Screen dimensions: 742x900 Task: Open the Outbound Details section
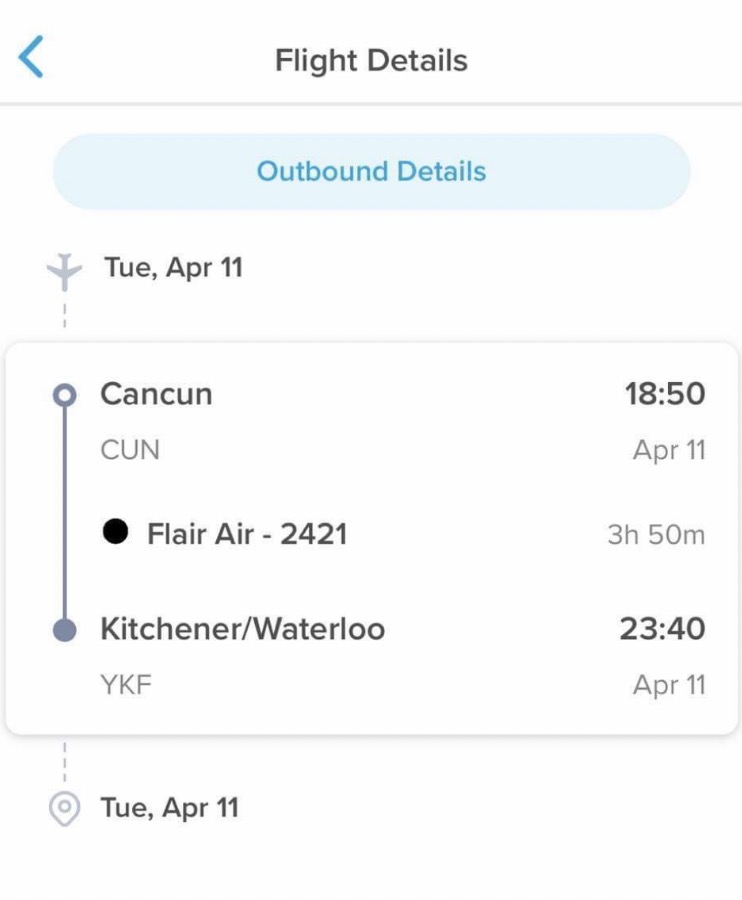click(x=371, y=171)
